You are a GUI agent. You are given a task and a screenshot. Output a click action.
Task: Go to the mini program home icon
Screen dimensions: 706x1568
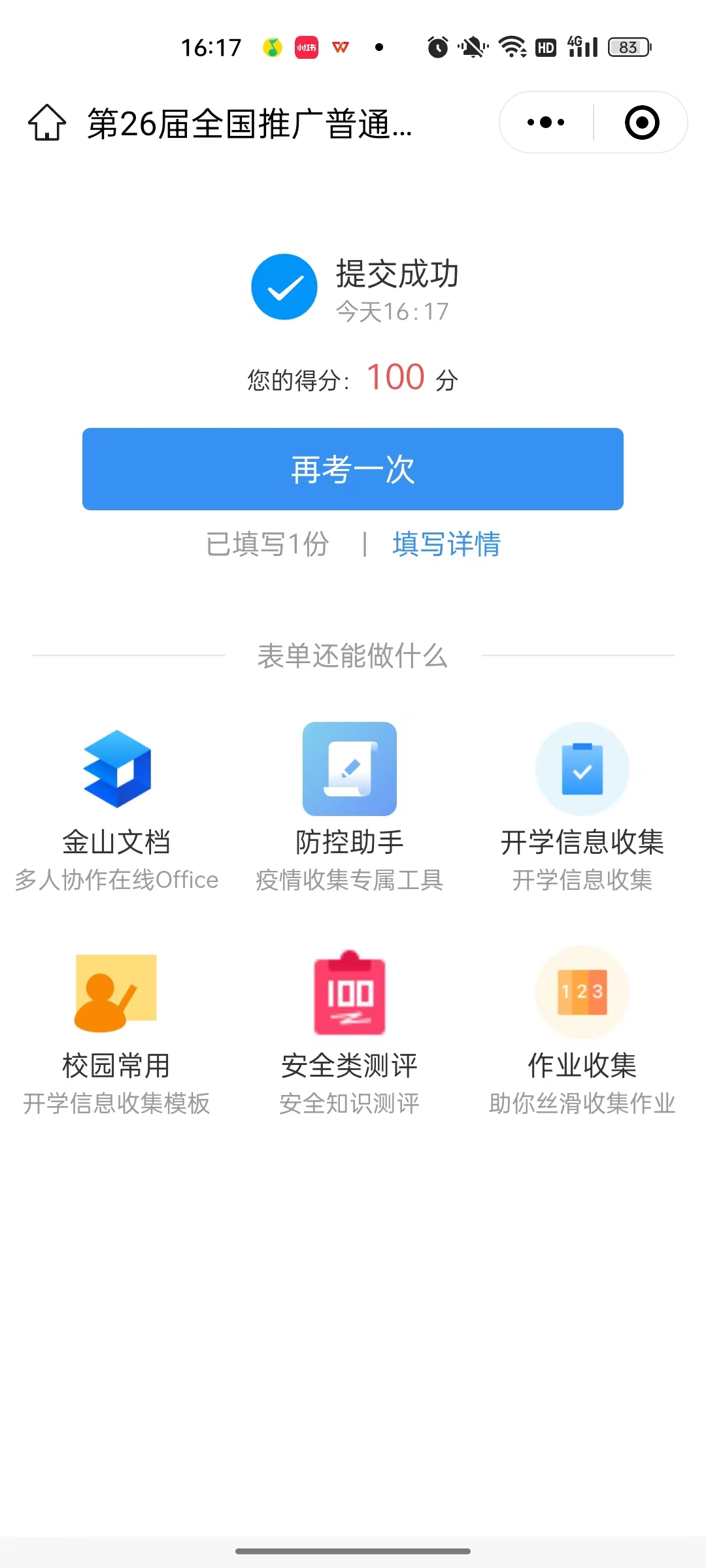(47, 123)
